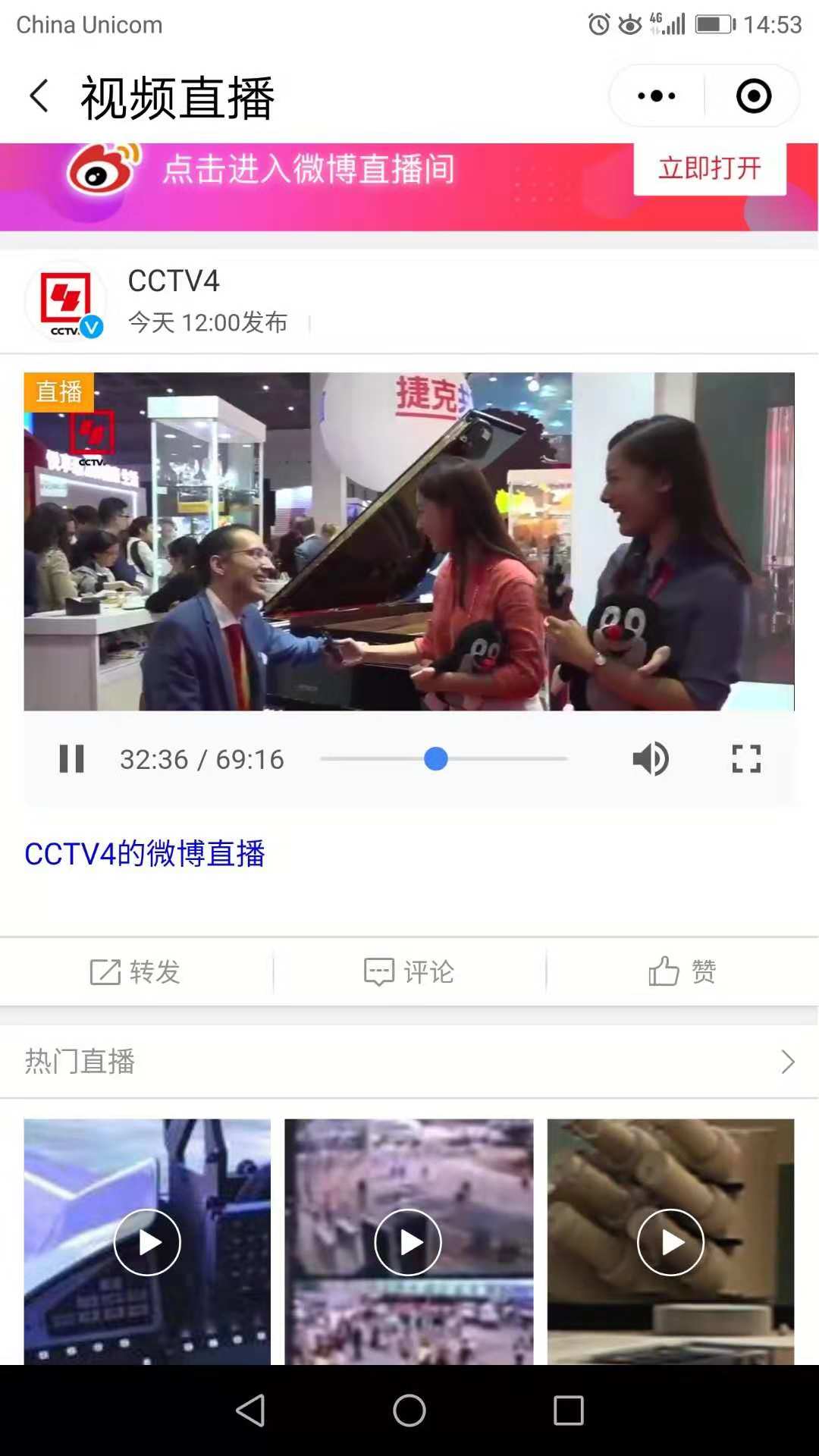Screen dimensions: 819x1456
Task: Tap the 立即打开 button
Action: (x=710, y=168)
